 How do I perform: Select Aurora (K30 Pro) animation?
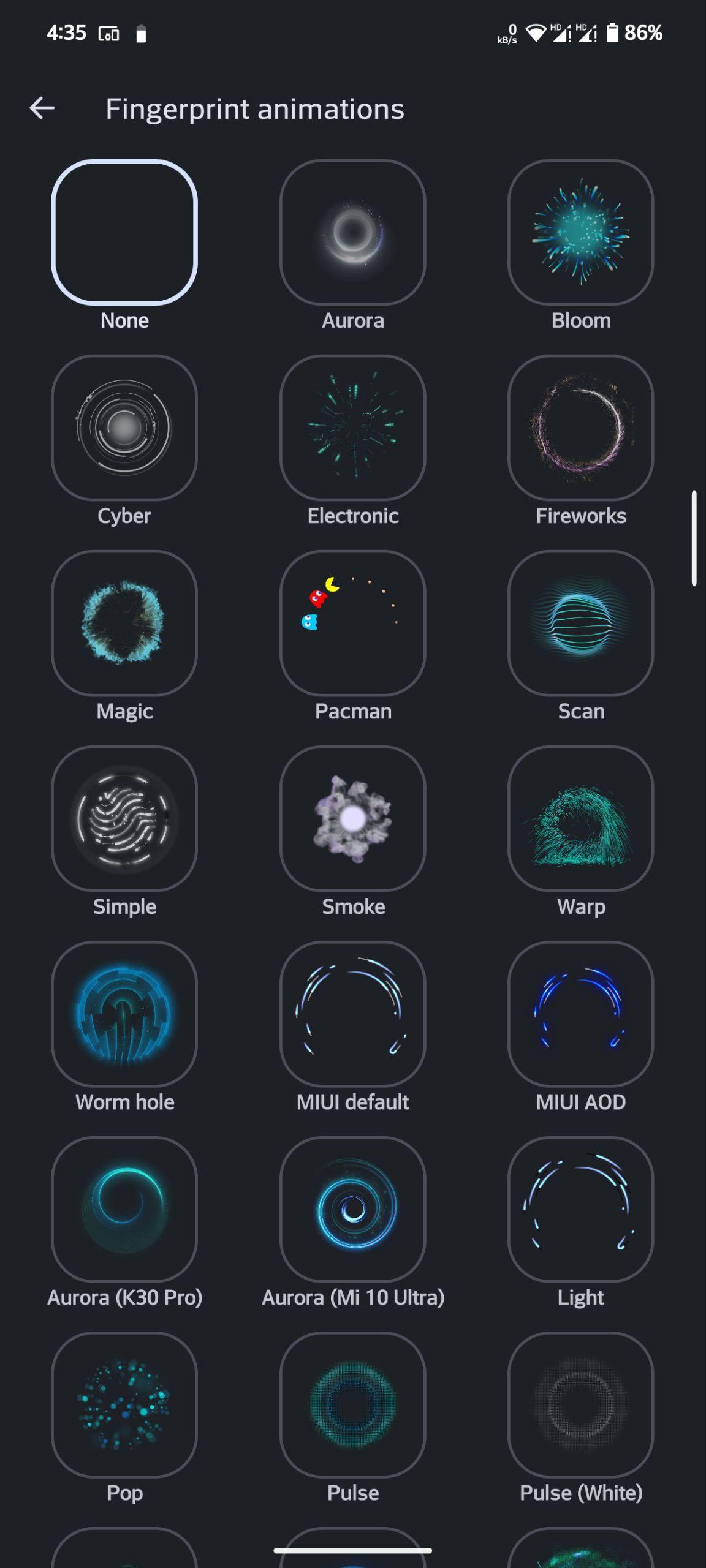[x=124, y=1209]
